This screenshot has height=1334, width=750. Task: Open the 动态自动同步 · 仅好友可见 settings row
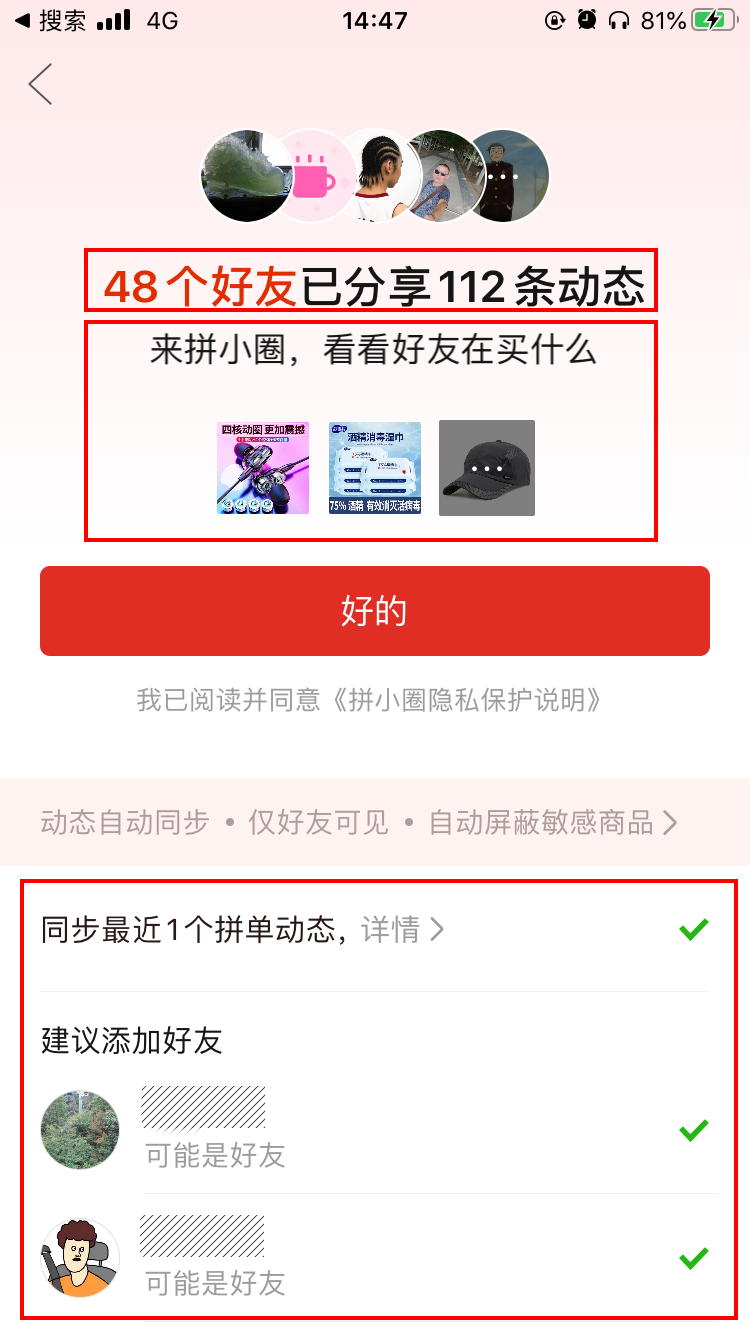point(360,823)
